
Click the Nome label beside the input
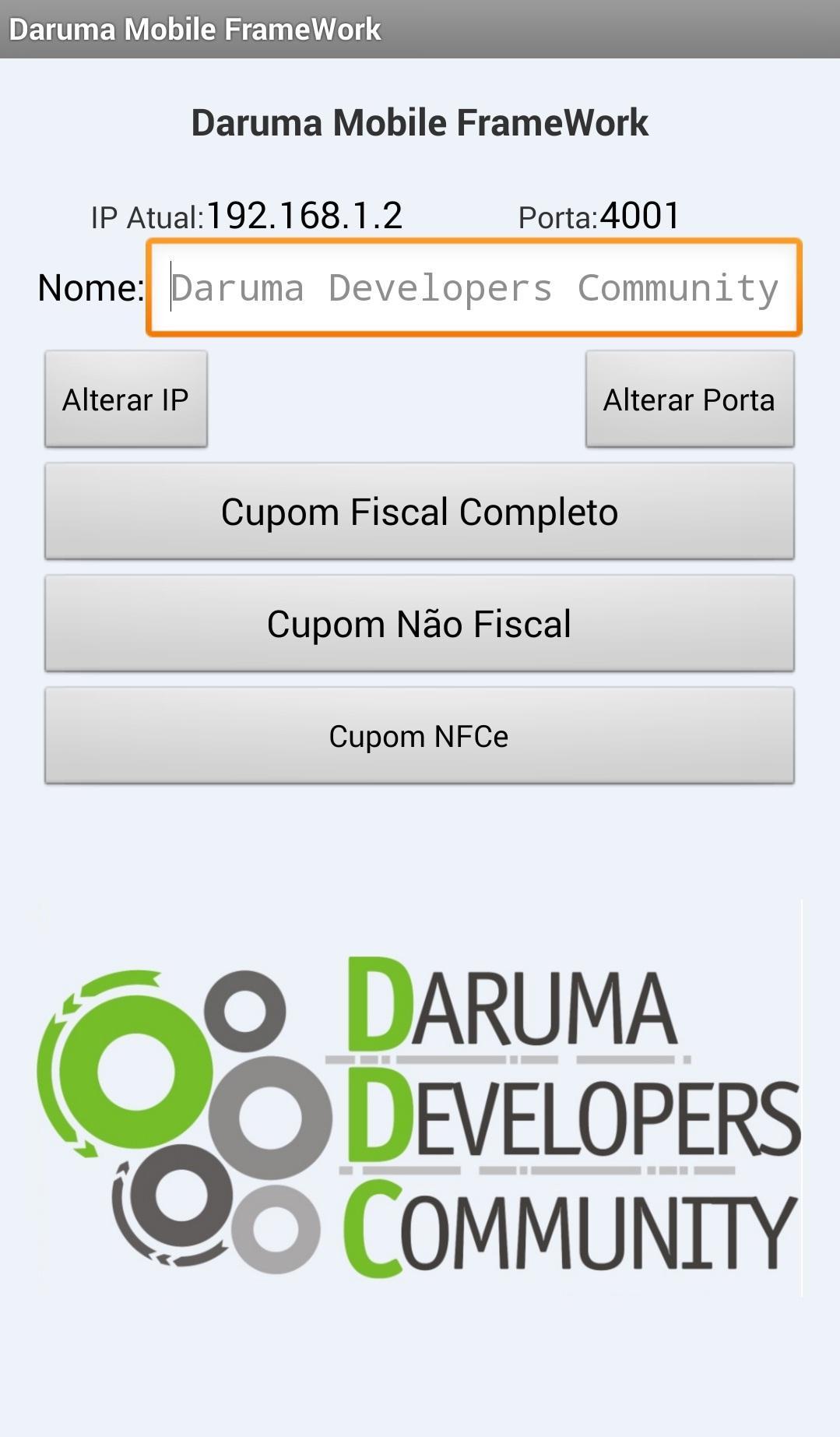pos(91,287)
